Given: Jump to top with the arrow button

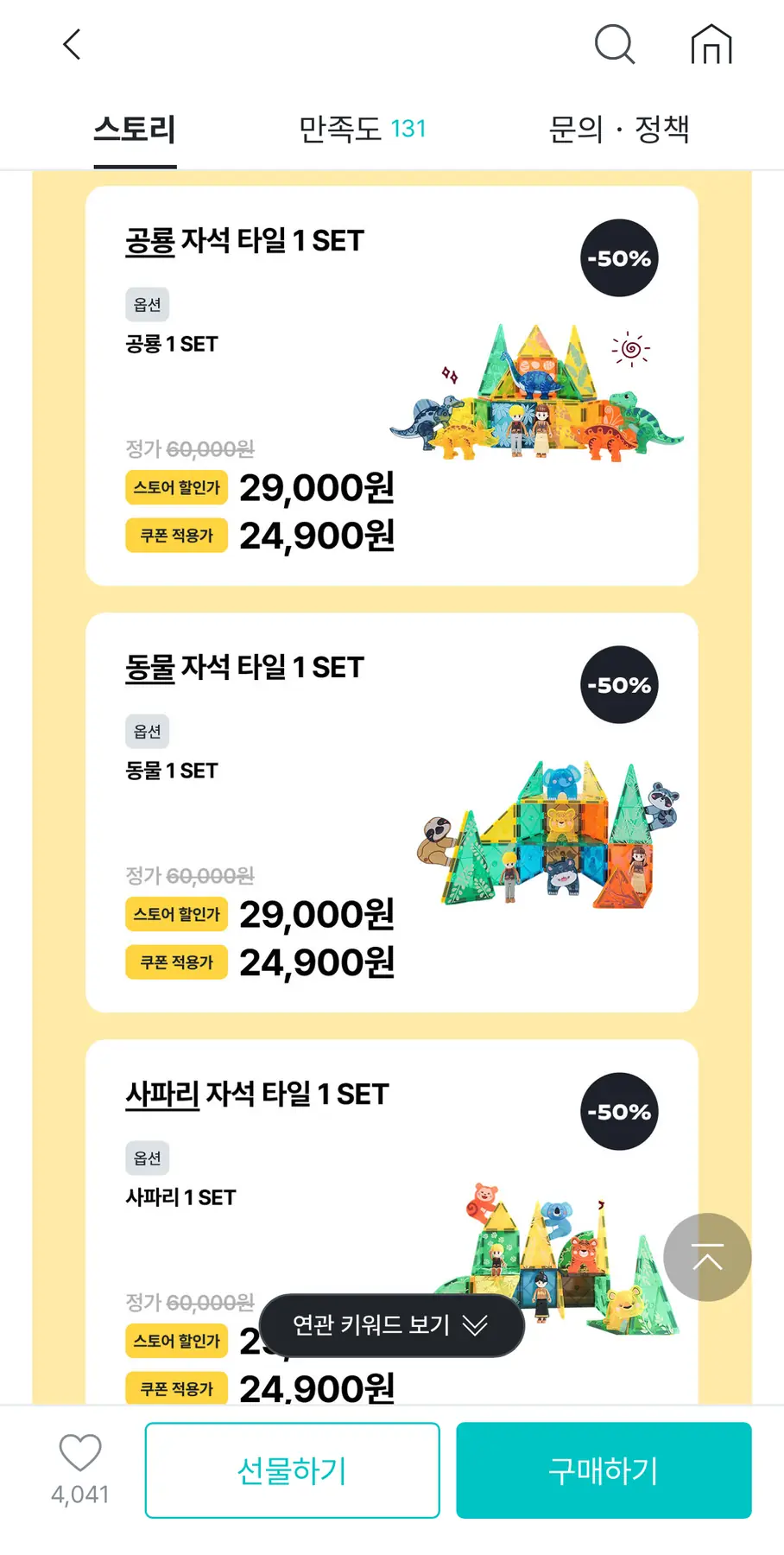Looking at the screenshot, I should [x=707, y=1257].
